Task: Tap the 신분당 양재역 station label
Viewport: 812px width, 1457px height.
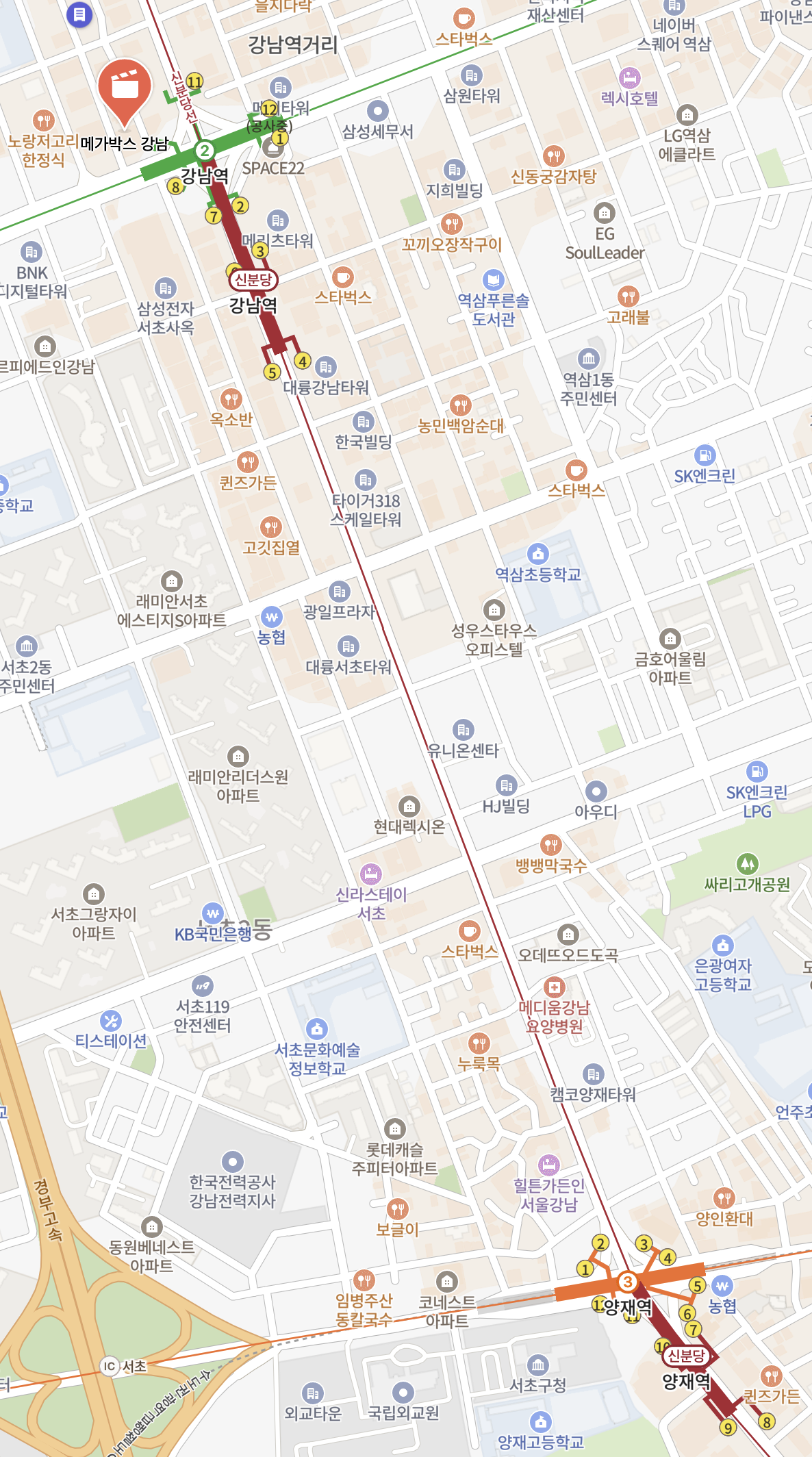Action: pos(686,1356)
